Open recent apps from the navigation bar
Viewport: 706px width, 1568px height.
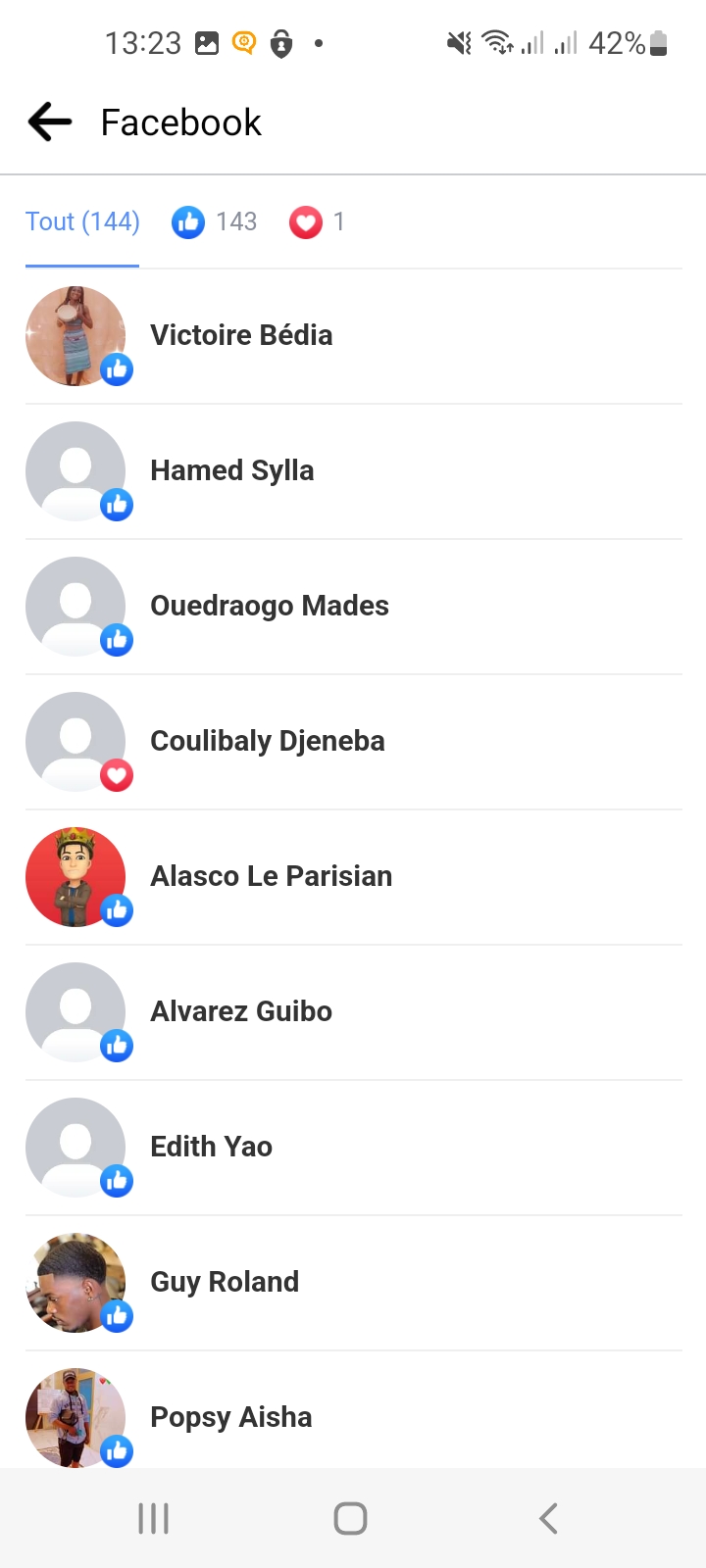pyautogui.click(x=154, y=1519)
